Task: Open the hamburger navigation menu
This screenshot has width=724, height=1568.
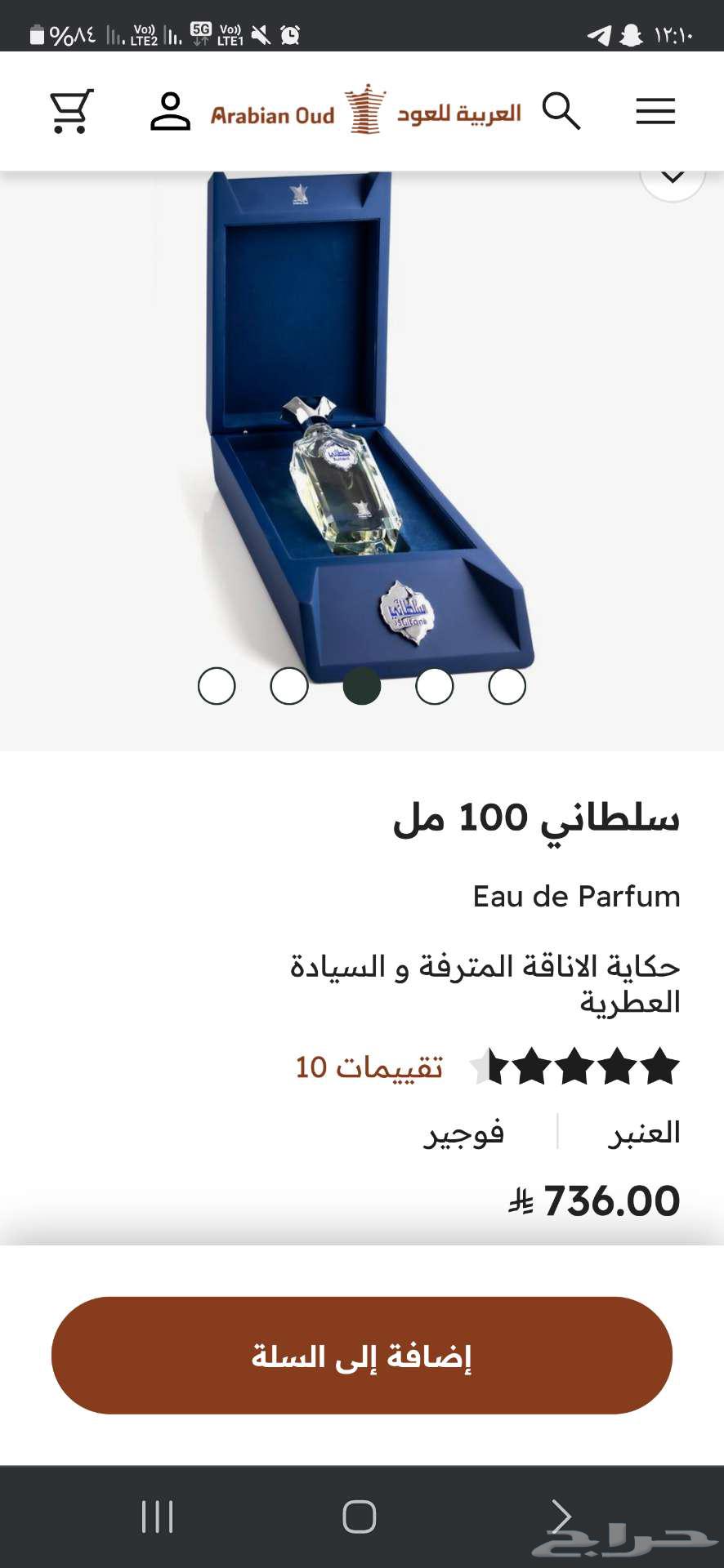Action: click(655, 112)
